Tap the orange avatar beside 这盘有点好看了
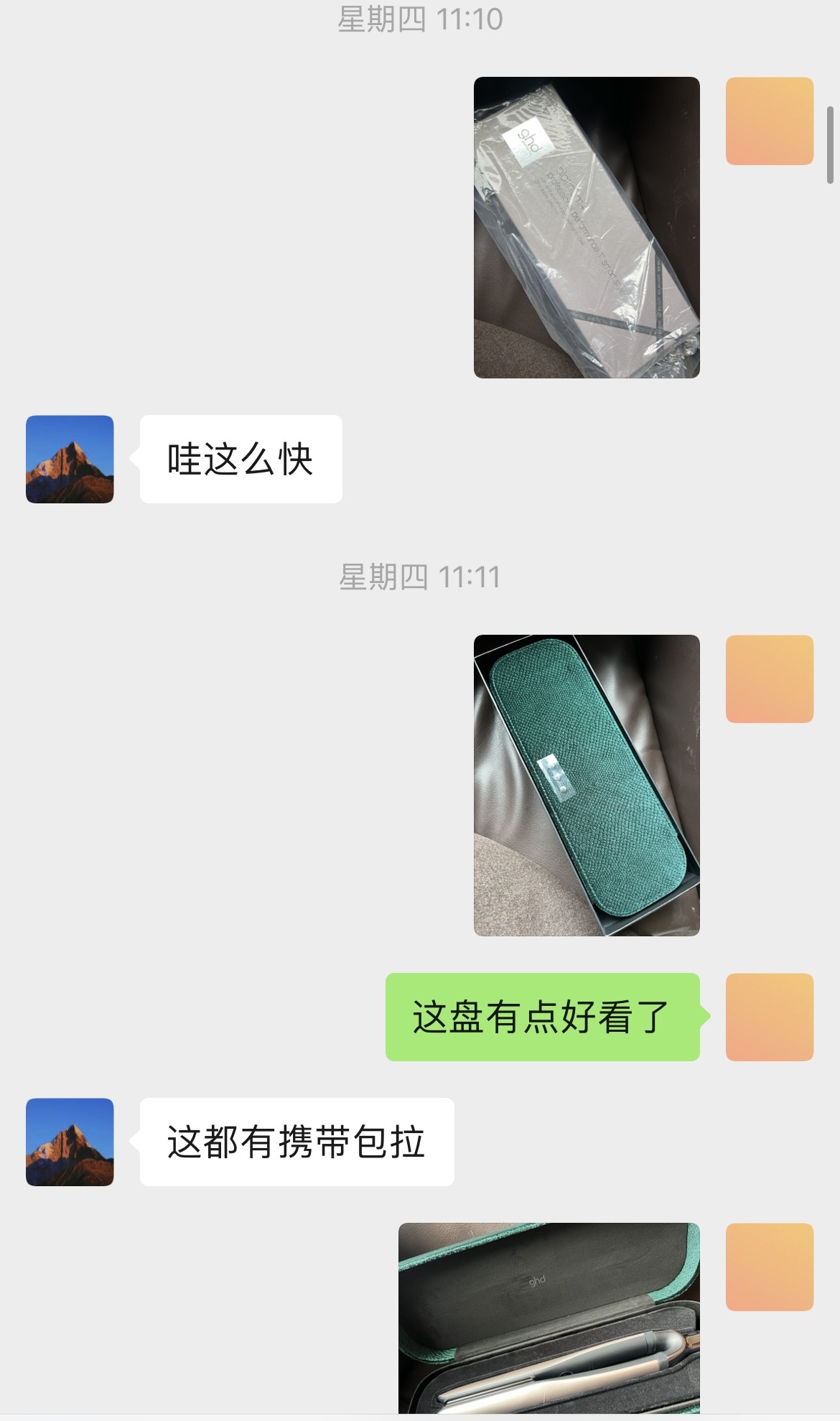This screenshot has height=1421, width=840. tap(770, 1017)
